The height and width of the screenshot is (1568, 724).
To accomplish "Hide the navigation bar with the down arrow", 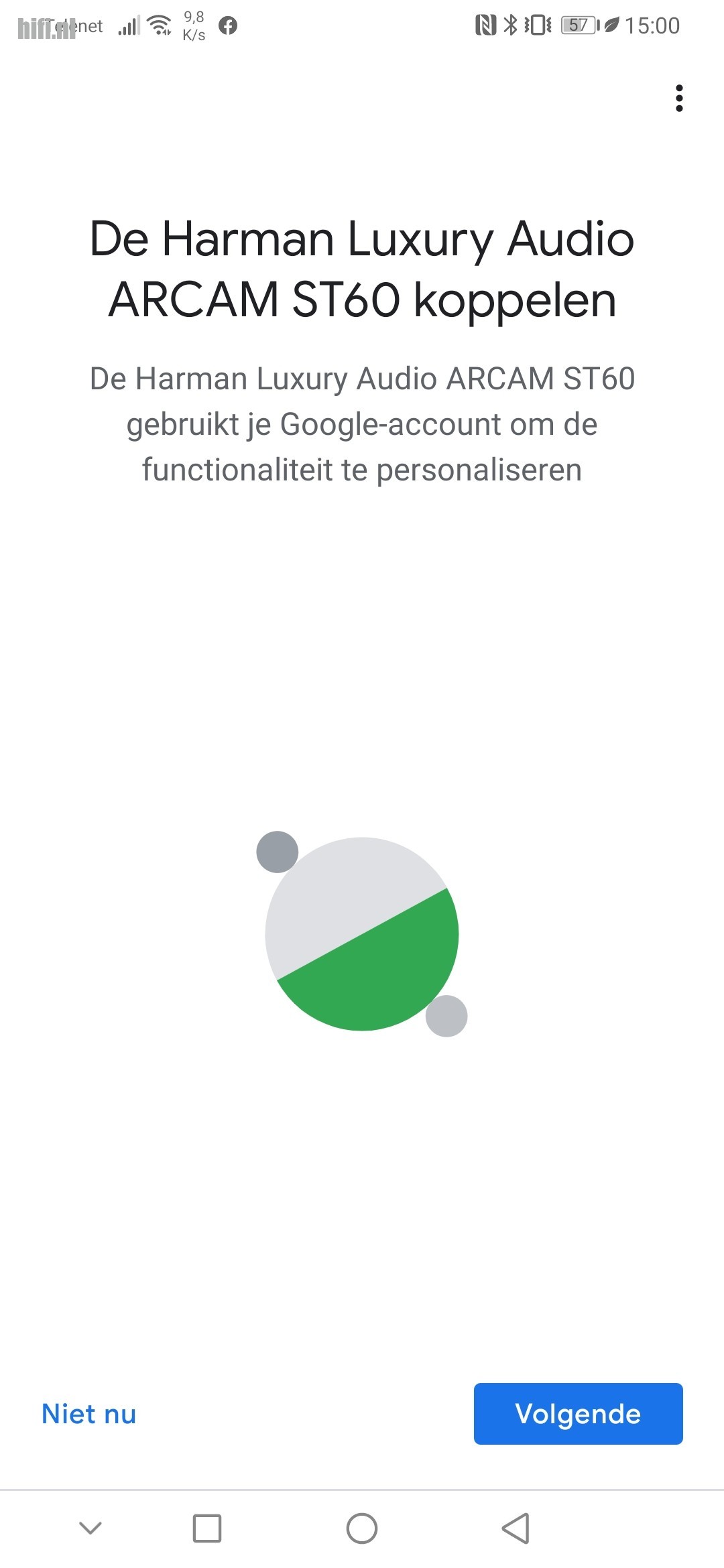I will pyautogui.click(x=90, y=1528).
